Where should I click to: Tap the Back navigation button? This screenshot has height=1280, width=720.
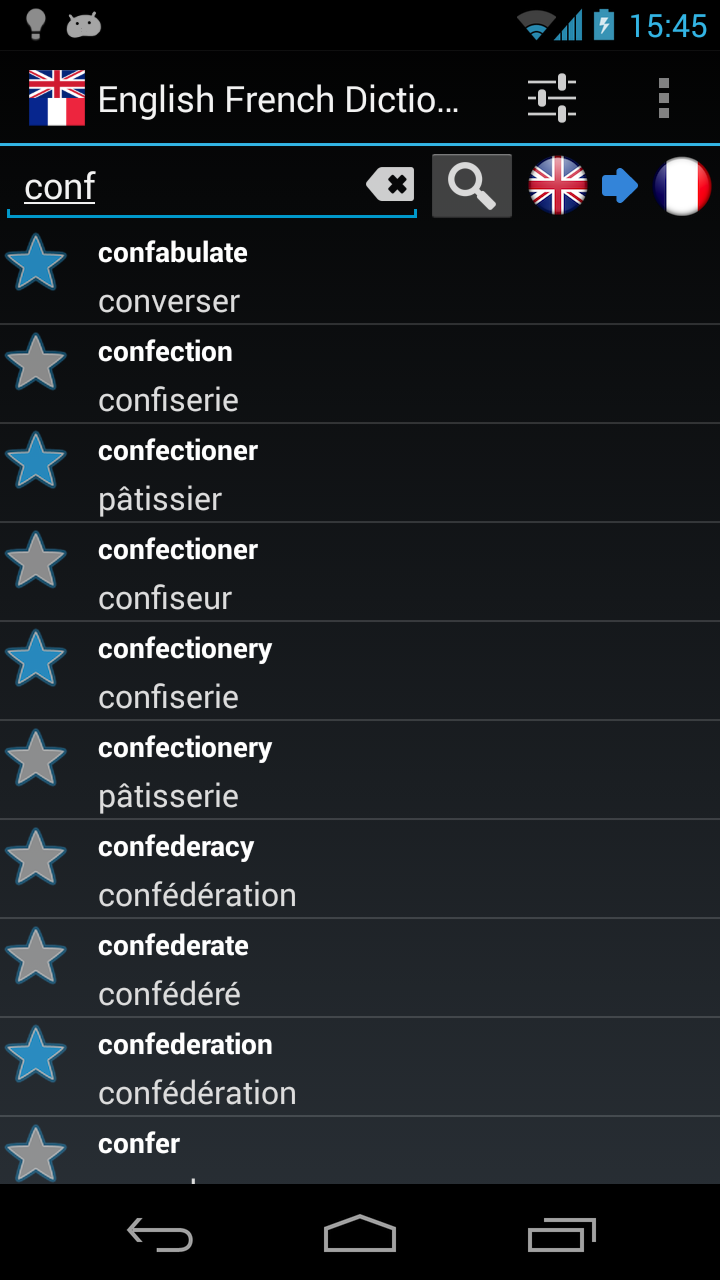(160, 1235)
